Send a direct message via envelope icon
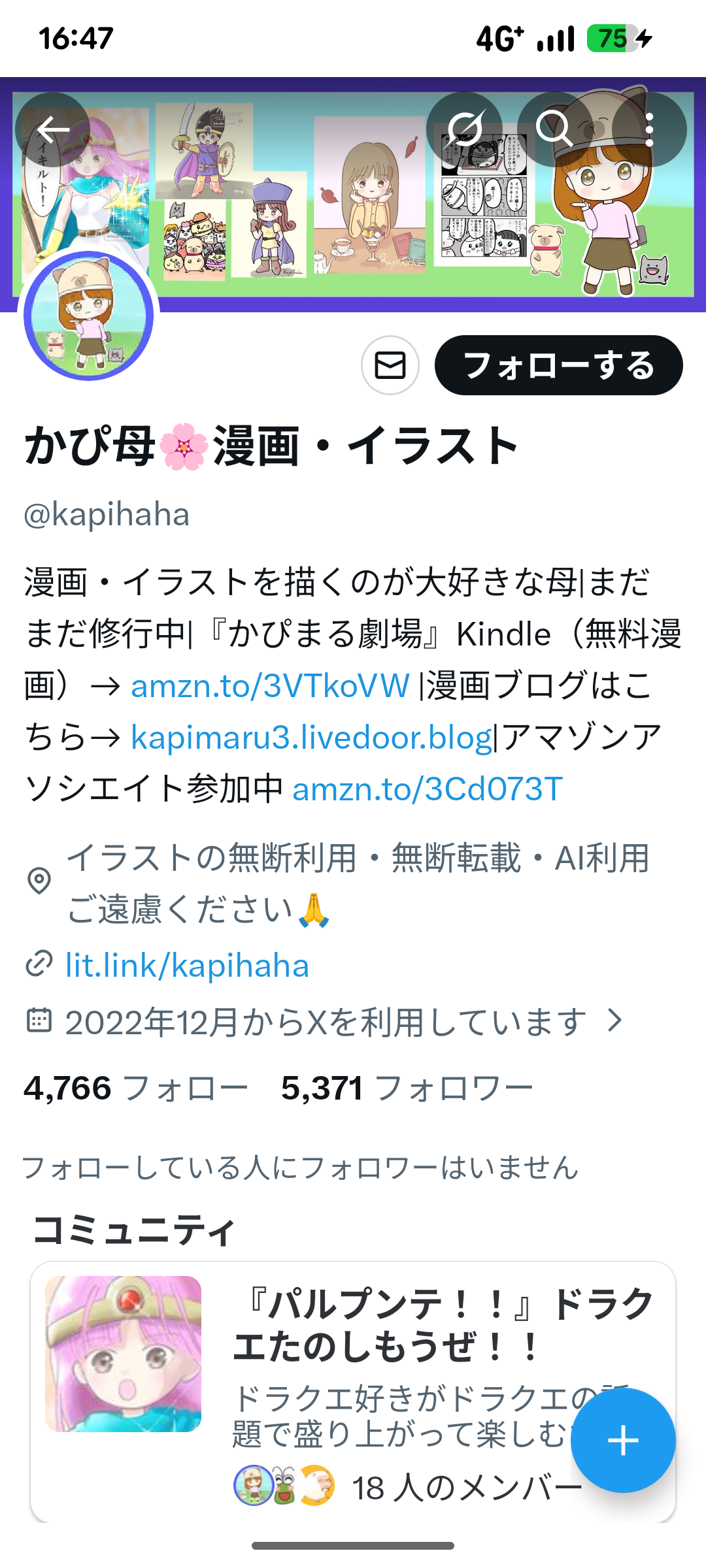Viewport: 706px width, 1568px height. pyautogui.click(x=390, y=365)
